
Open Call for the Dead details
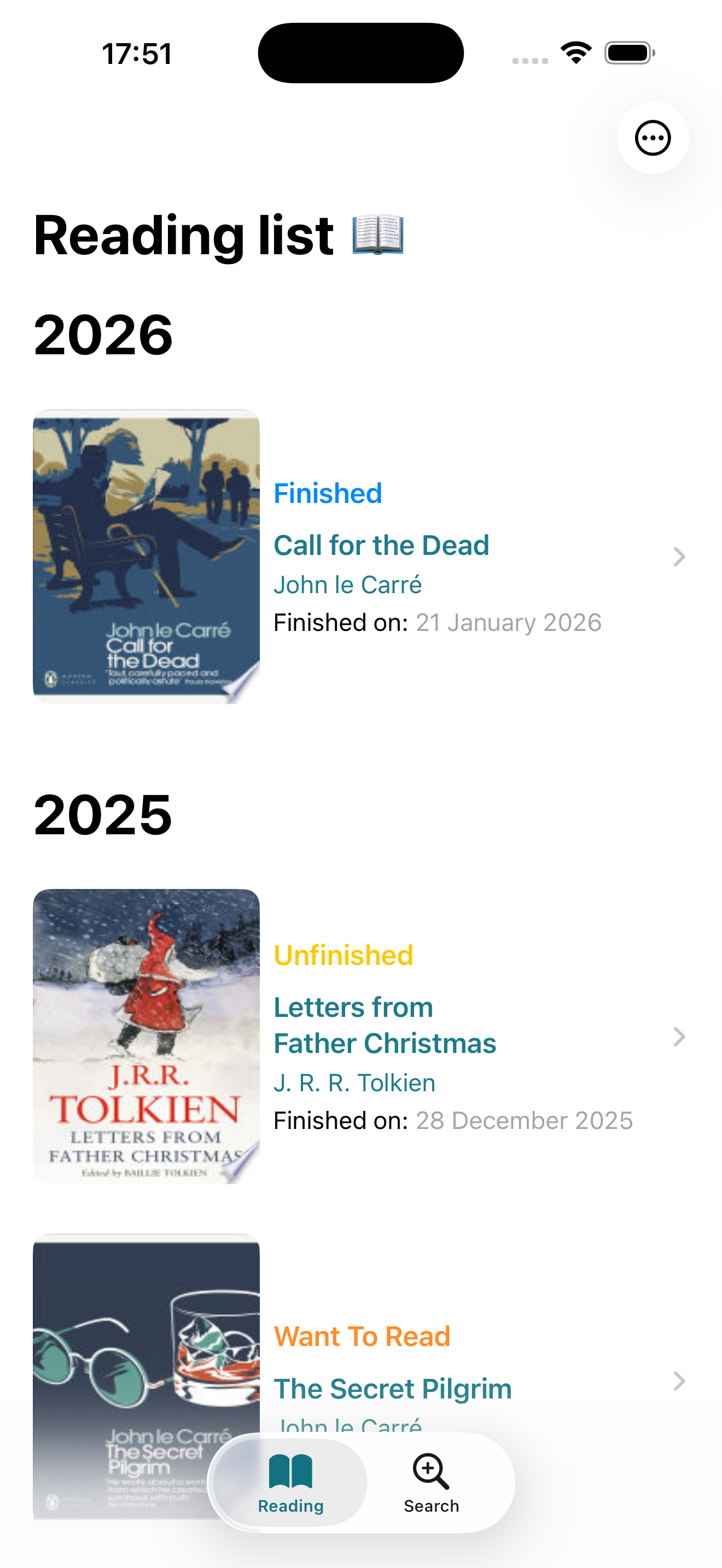(381, 546)
